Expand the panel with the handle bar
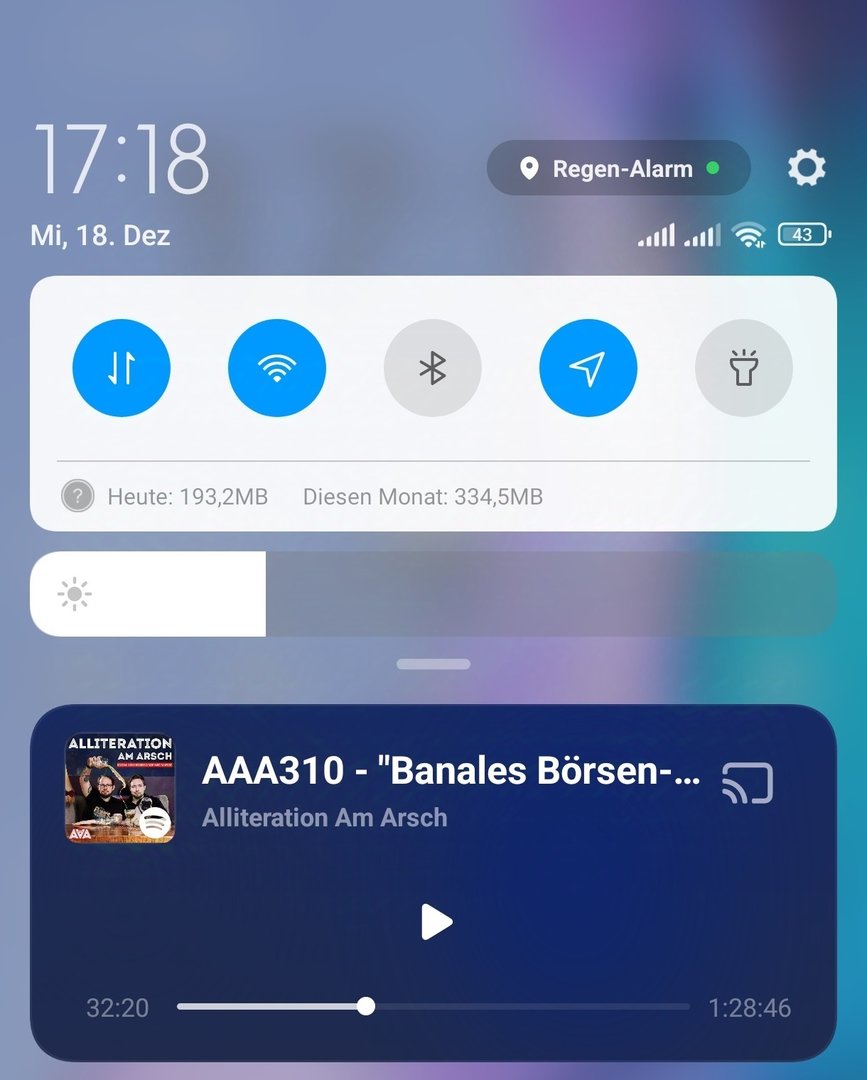Screen dimensions: 867x1080 point(433,664)
